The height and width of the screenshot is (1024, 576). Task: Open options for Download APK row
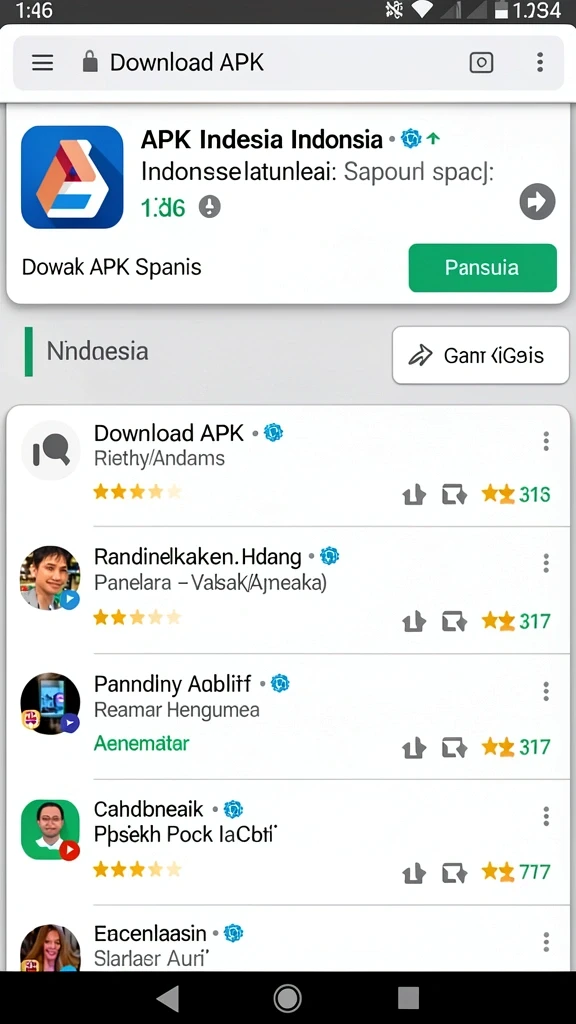point(546,441)
